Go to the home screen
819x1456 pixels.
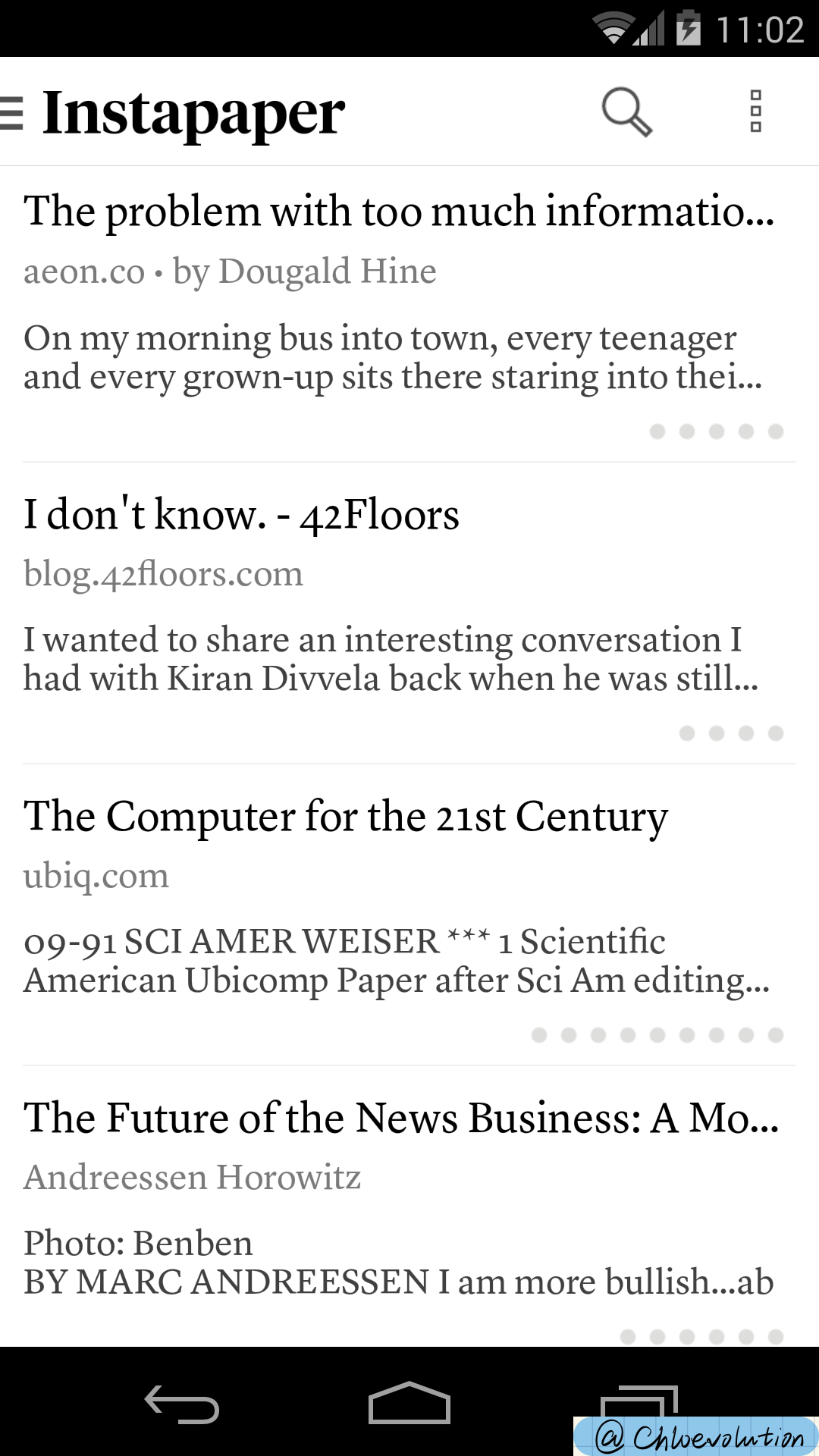pos(409,1403)
